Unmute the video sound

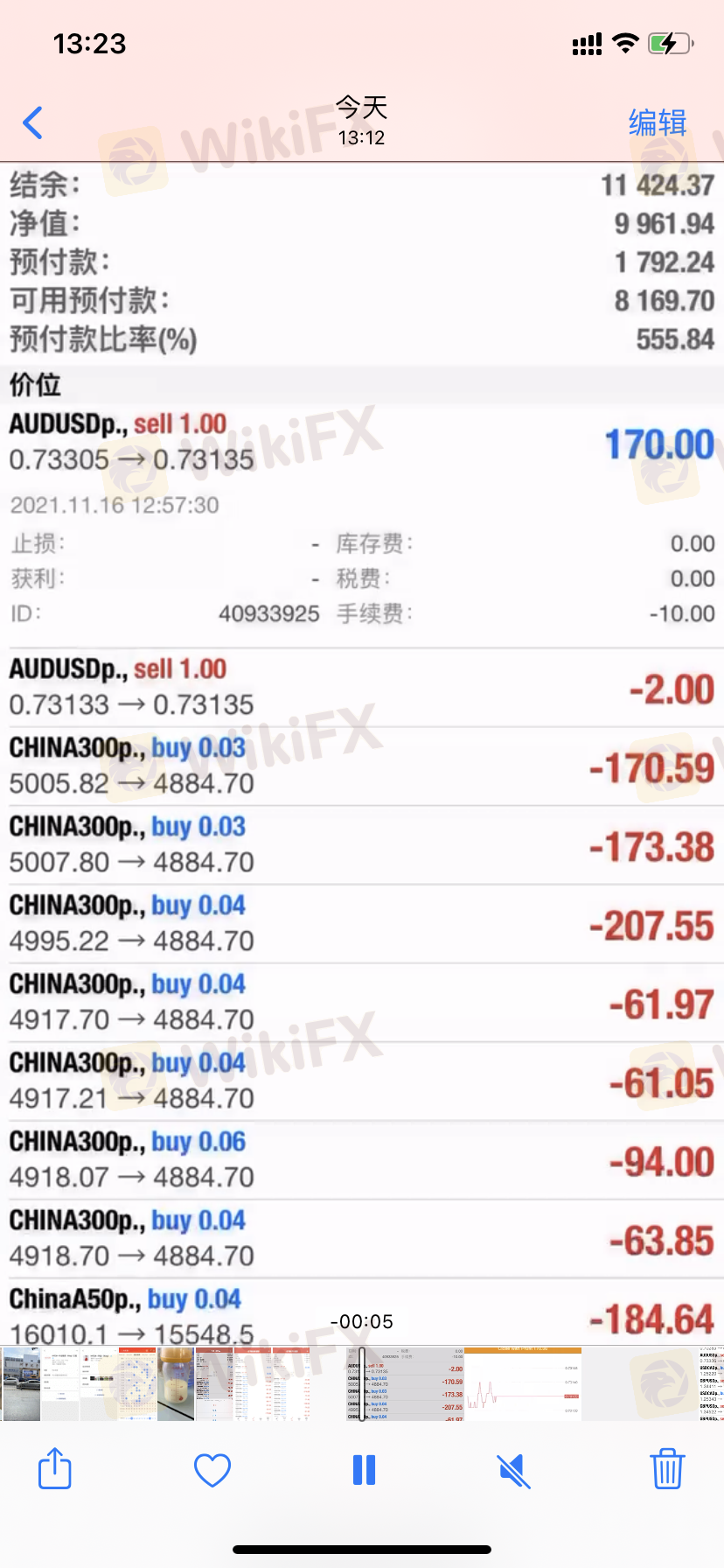click(514, 1471)
